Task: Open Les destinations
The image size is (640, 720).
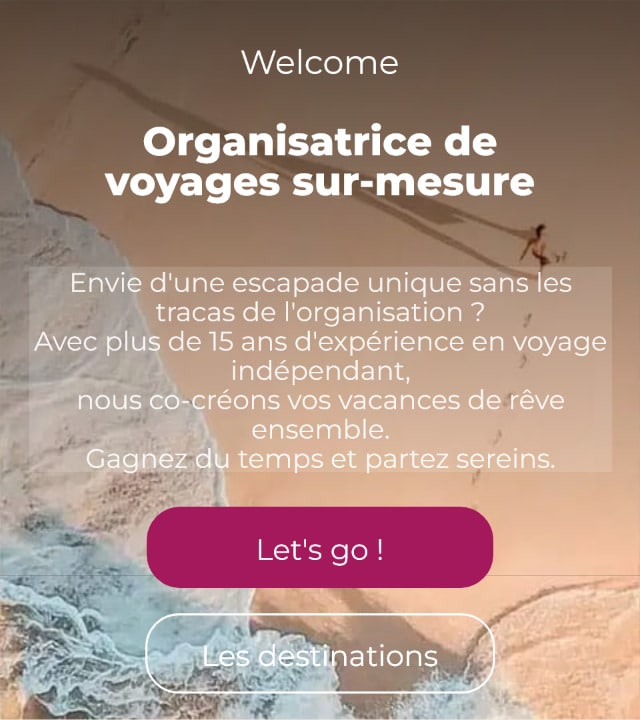Action: click(x=320, y=655)
